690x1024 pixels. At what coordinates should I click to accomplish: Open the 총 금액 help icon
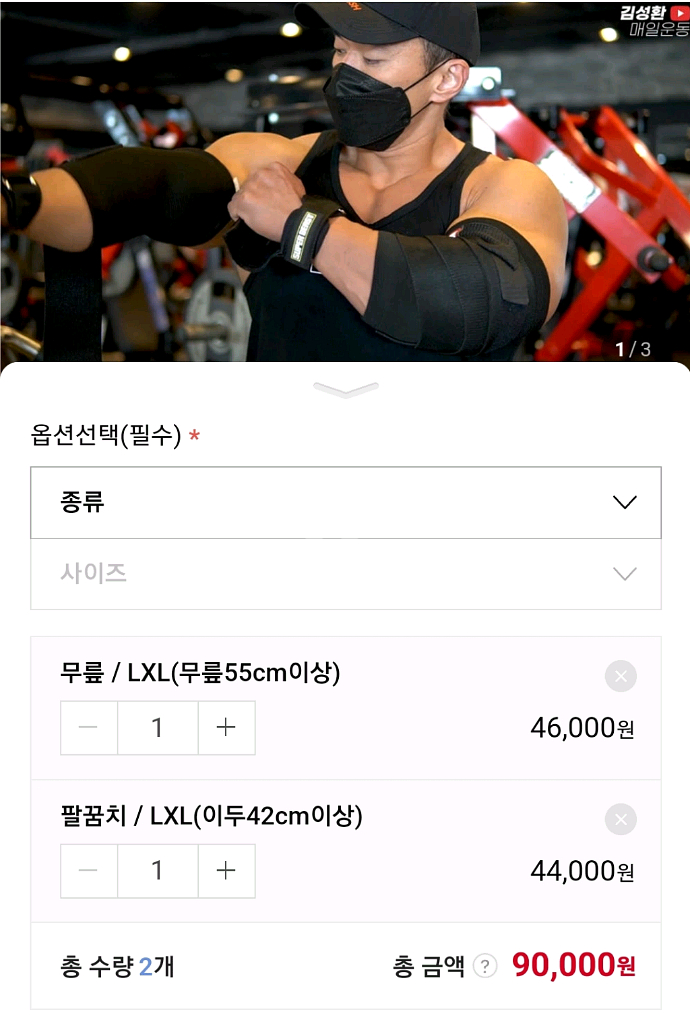485,966
